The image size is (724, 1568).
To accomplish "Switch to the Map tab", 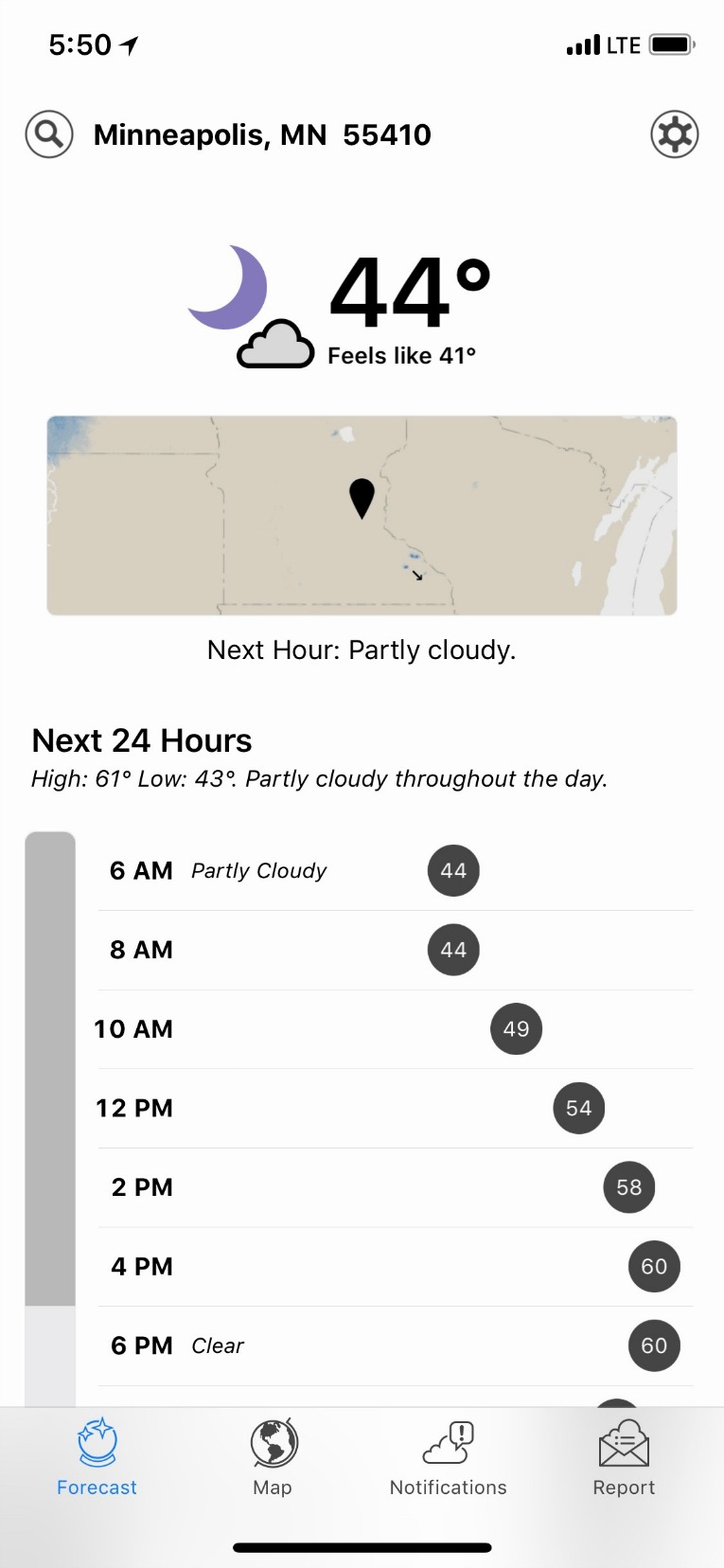I will pyautogui.click(x=273, y=1456).
